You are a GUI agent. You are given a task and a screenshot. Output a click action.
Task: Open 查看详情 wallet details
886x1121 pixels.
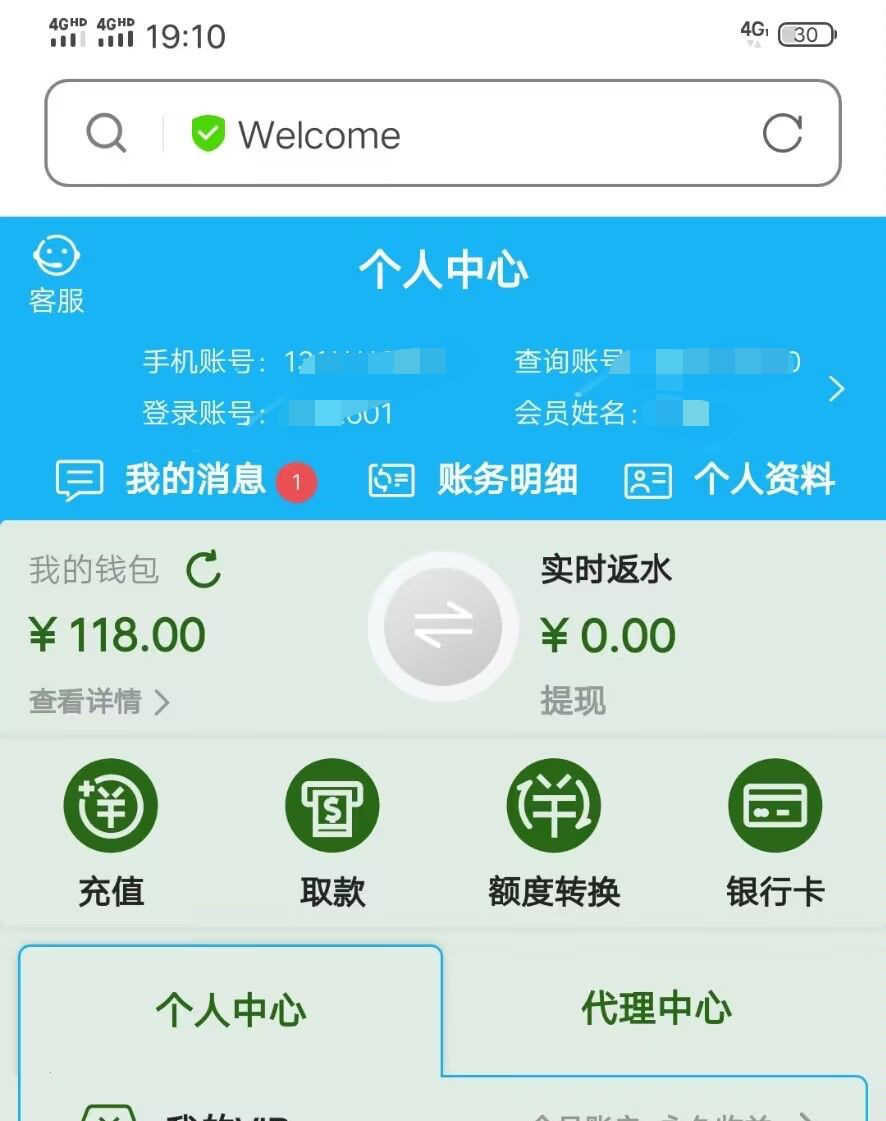click(x=99, y=702)
